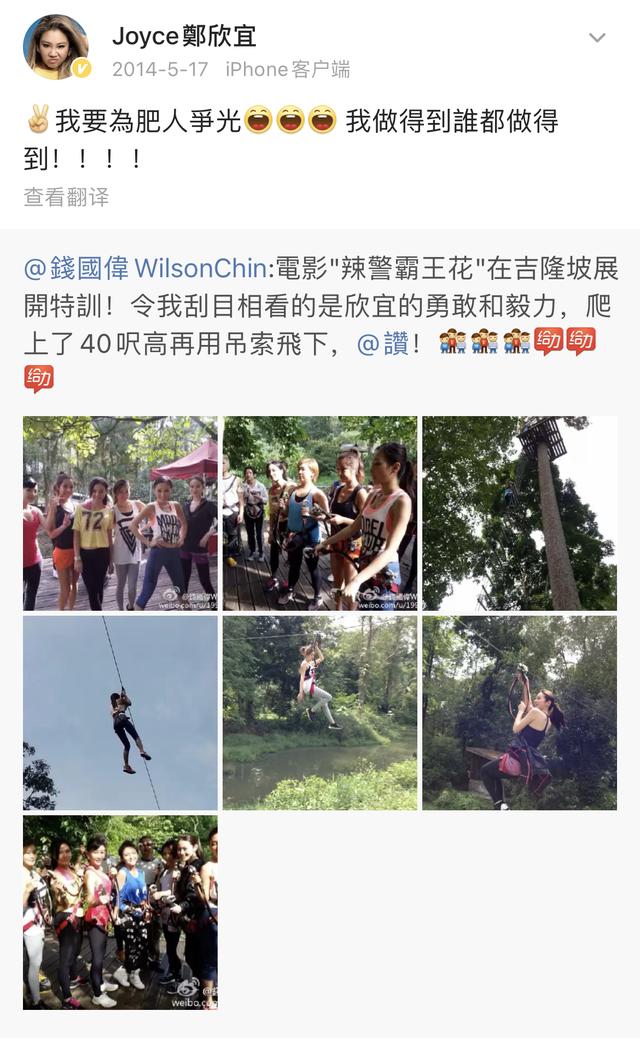Open the @錢國偉WilsonChin mention link
Image resolution: width=640 pixels, height=1046 pixels.
145,269
